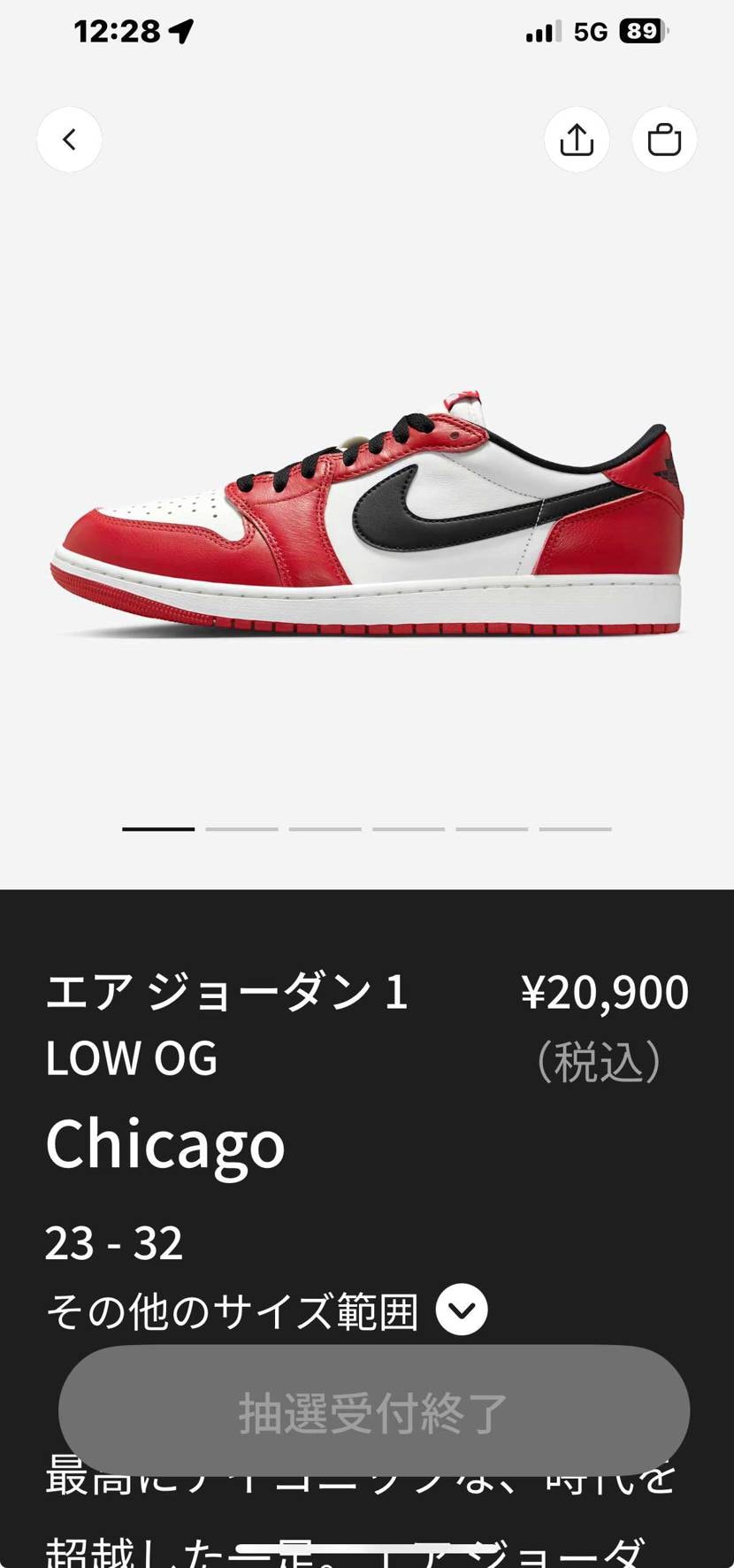Open the shopping bag
734x1568 pixels.
pos(664,140)
